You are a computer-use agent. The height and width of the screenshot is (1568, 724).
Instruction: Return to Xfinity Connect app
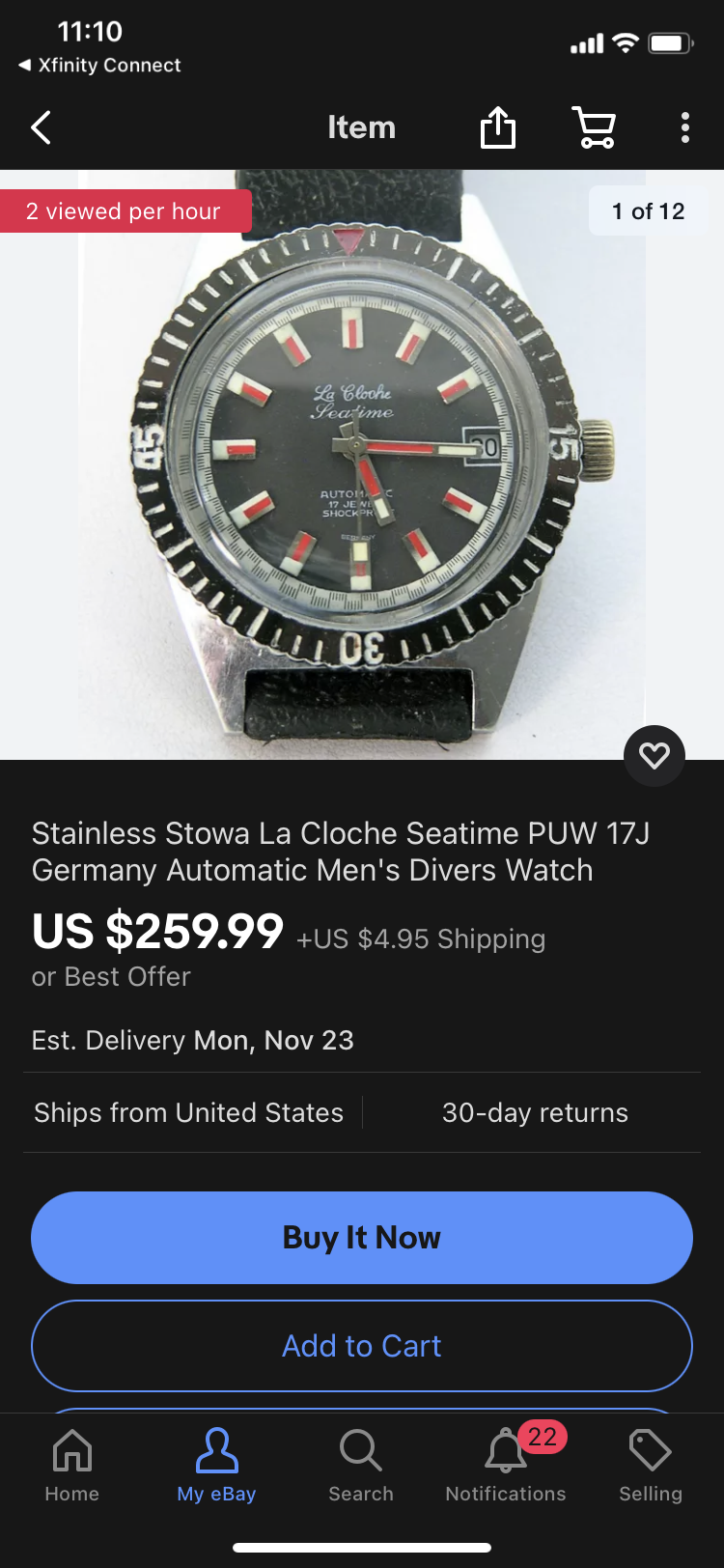point(99,66)
